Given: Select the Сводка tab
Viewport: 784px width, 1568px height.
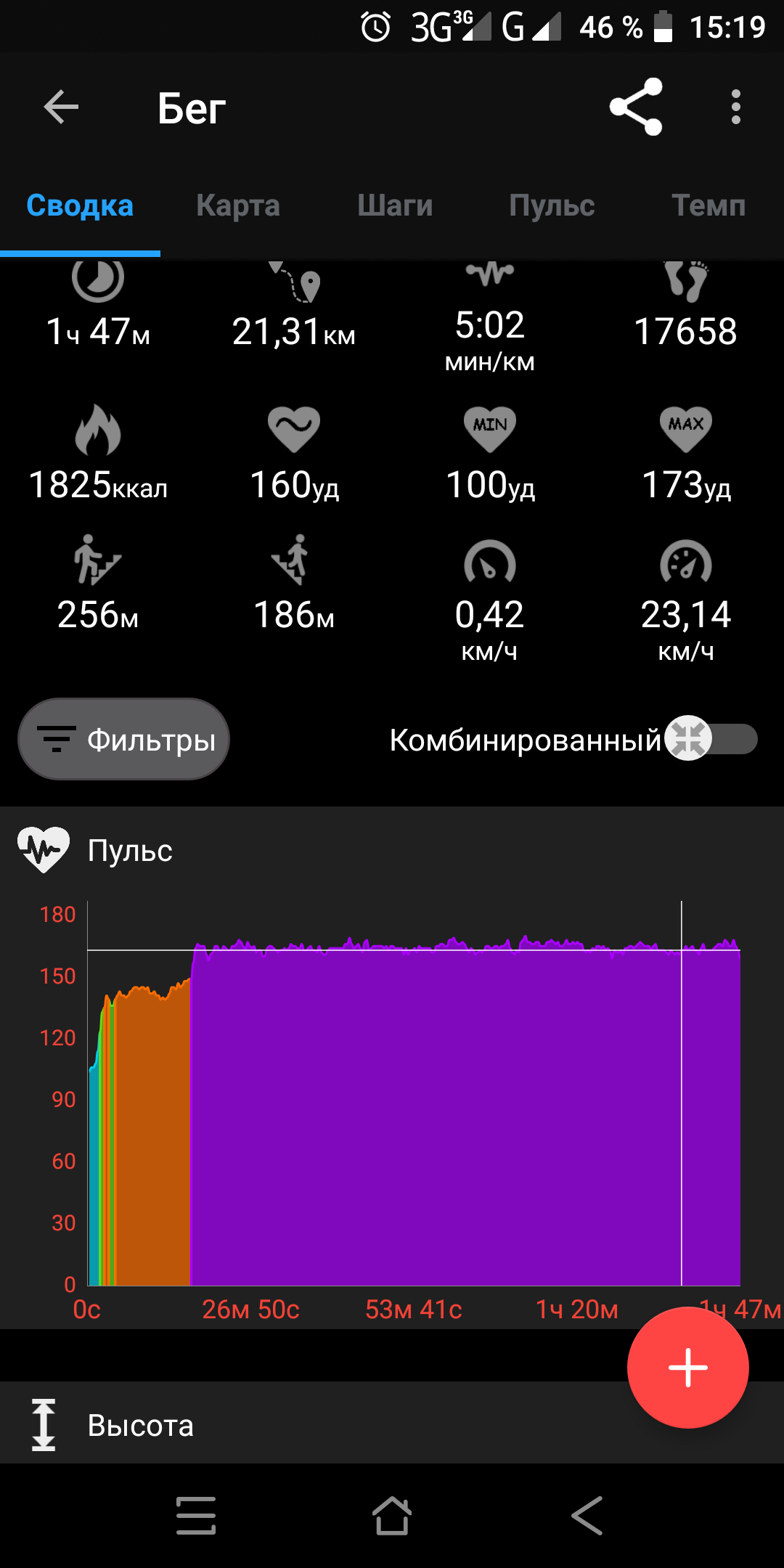Looking at the screenshot, I should pyautogui.click(x=80, y=206).
